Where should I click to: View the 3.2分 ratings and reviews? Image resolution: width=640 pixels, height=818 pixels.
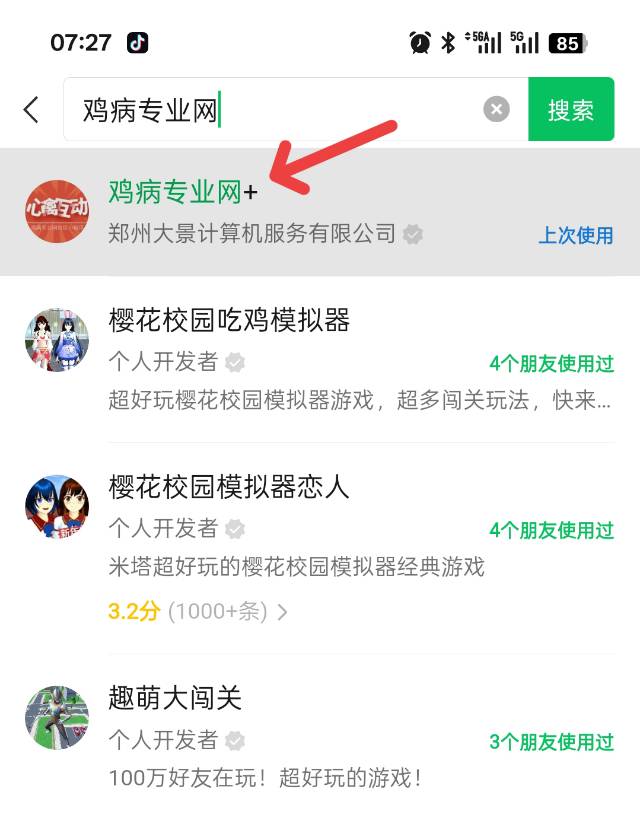pyautogui.click(x=198, y=611)
